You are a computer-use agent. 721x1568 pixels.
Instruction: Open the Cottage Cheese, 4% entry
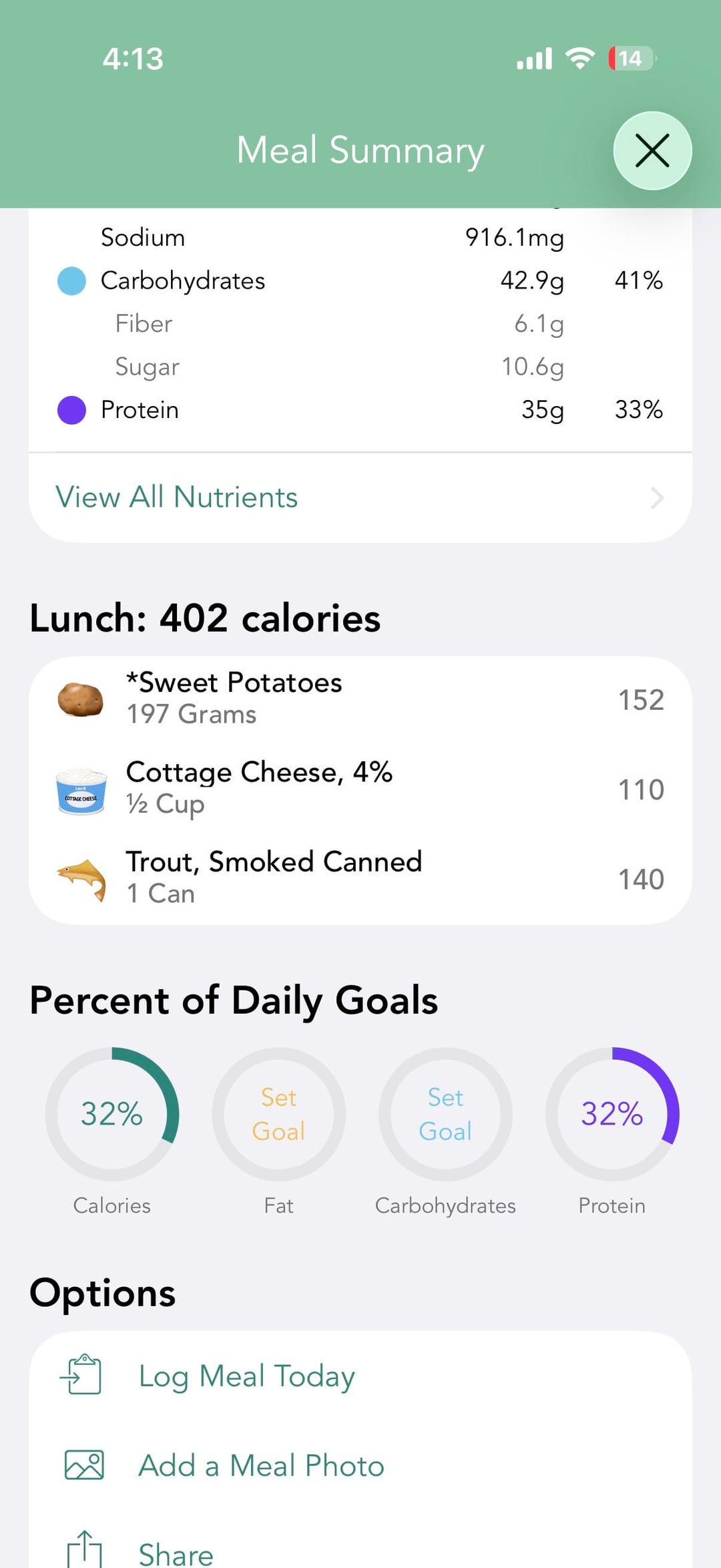click(x=359, y=789)
